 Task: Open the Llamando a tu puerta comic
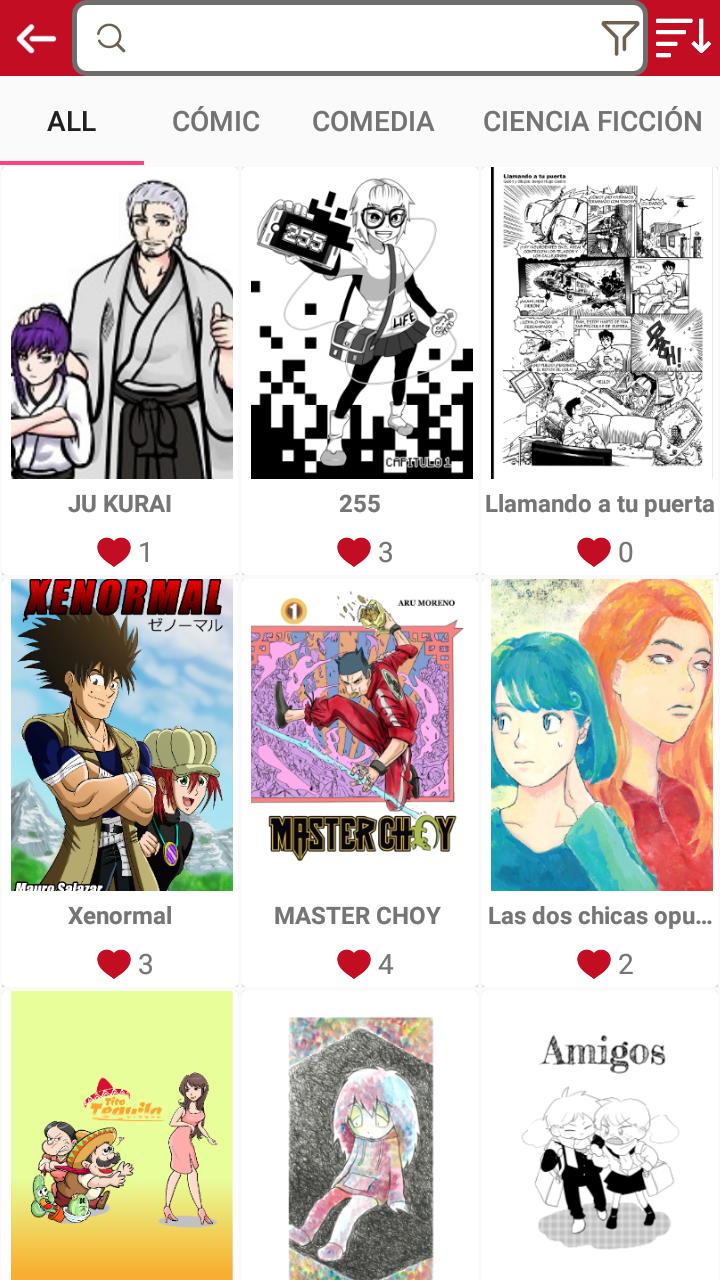(x=599, y=322)
